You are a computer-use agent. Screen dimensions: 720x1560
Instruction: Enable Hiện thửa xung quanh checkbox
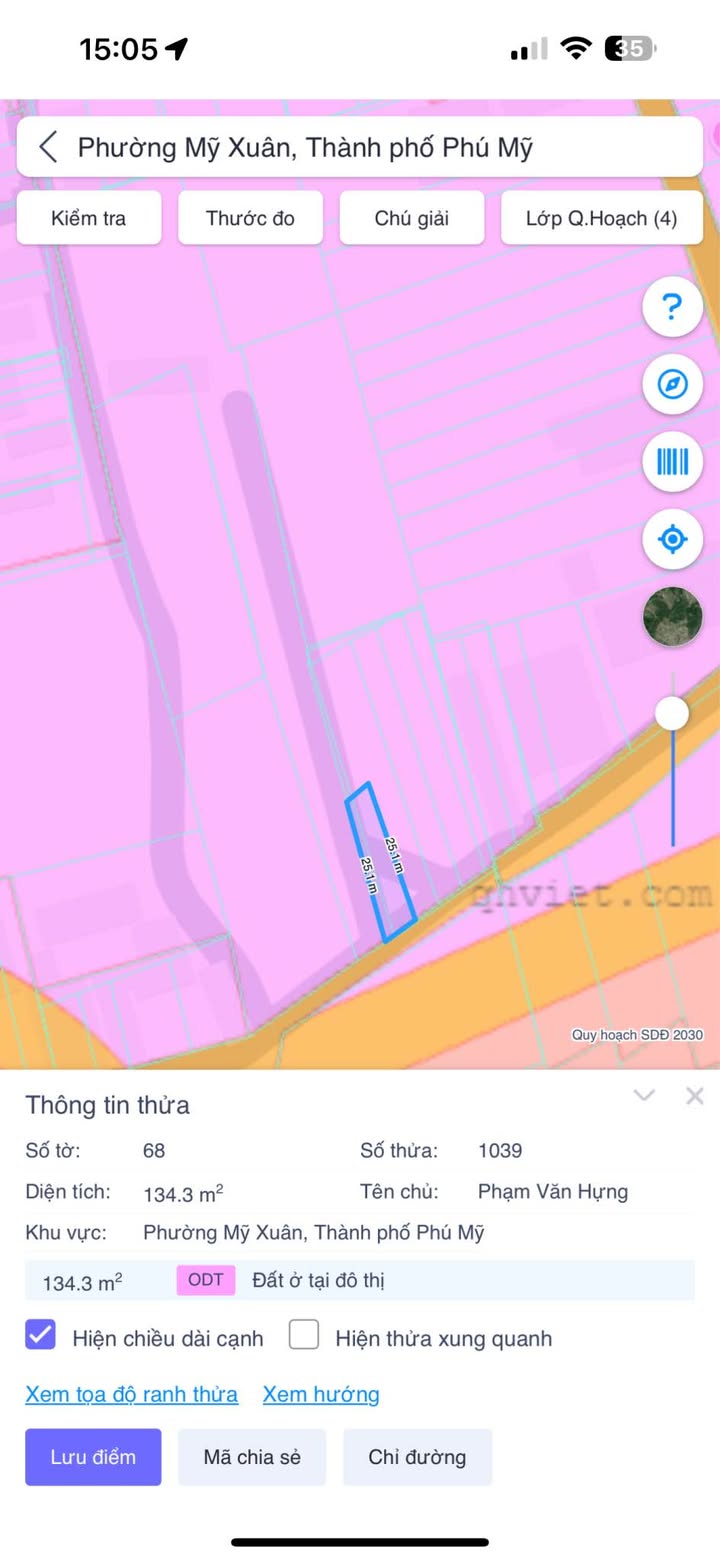click(x=304, y=1335)
